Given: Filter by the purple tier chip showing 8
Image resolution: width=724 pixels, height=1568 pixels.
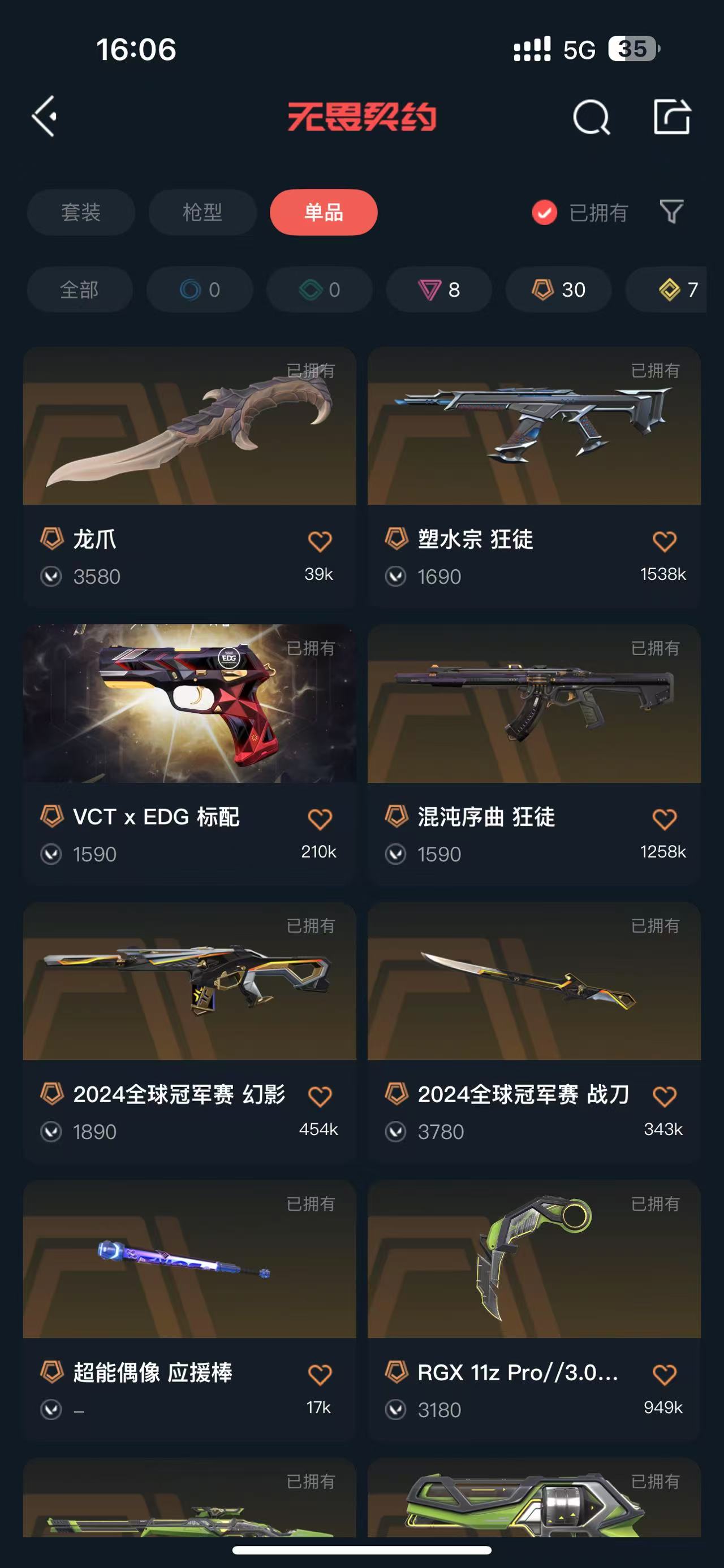Looking at the screenshot, I should coord(439,289).
